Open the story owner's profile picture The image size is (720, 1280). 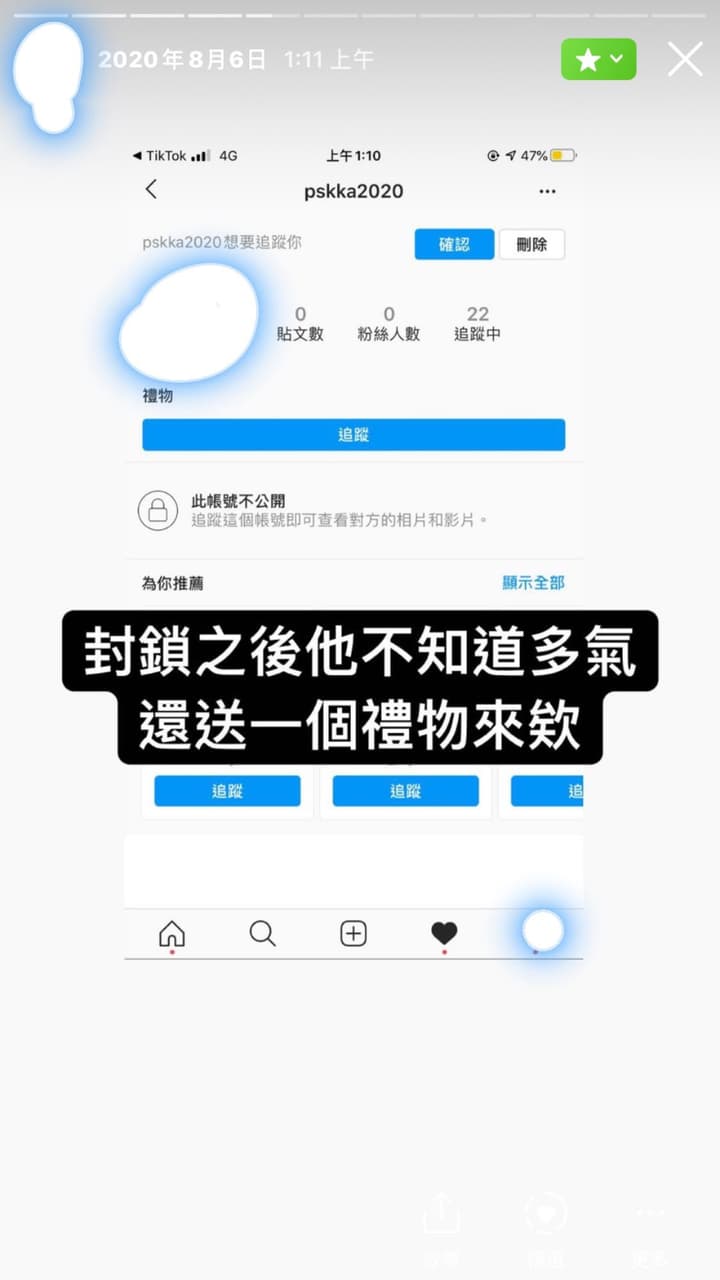click(47, 76)
